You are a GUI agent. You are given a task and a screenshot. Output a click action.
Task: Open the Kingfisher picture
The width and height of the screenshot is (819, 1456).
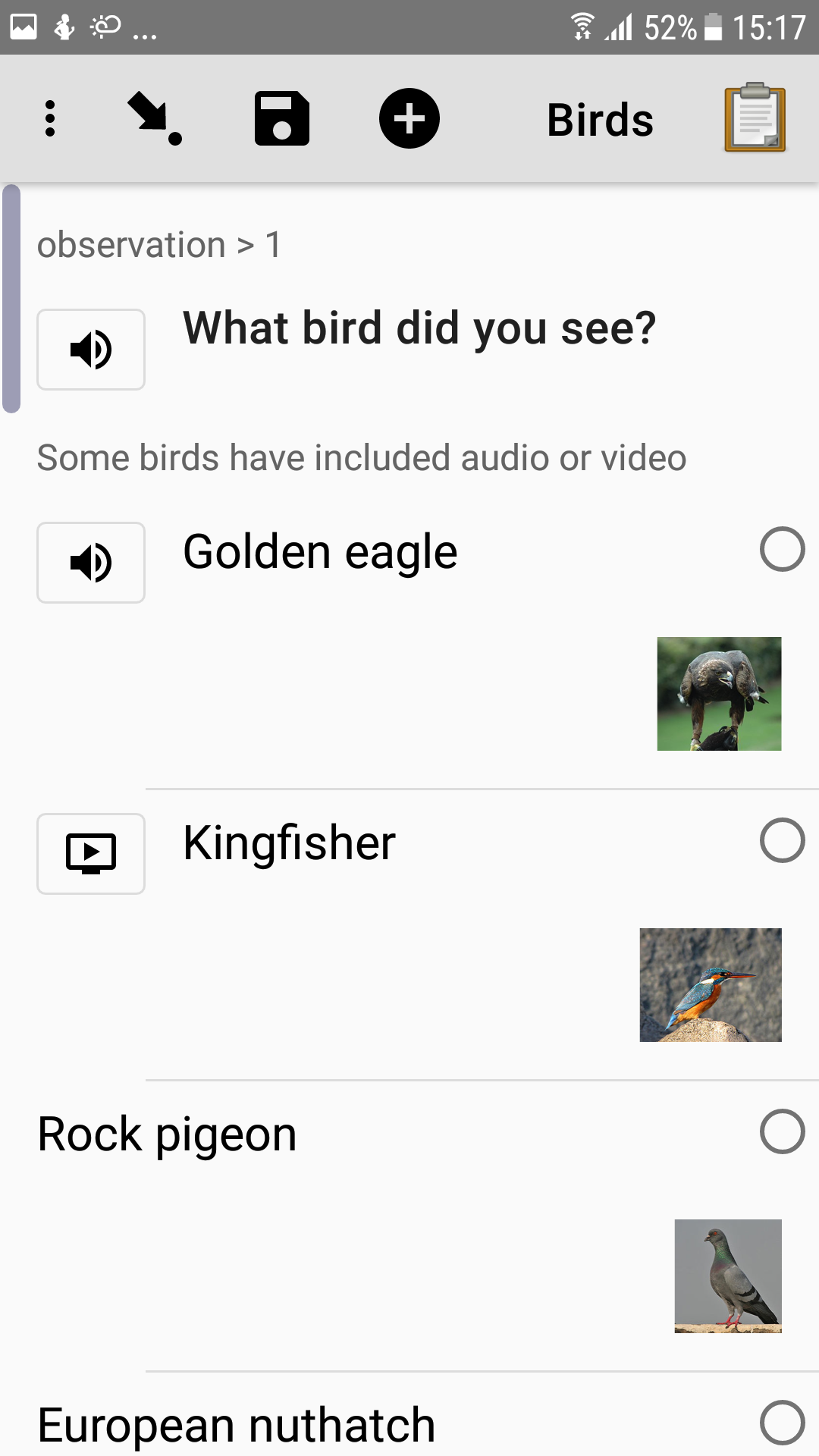[x=711, y=985]
